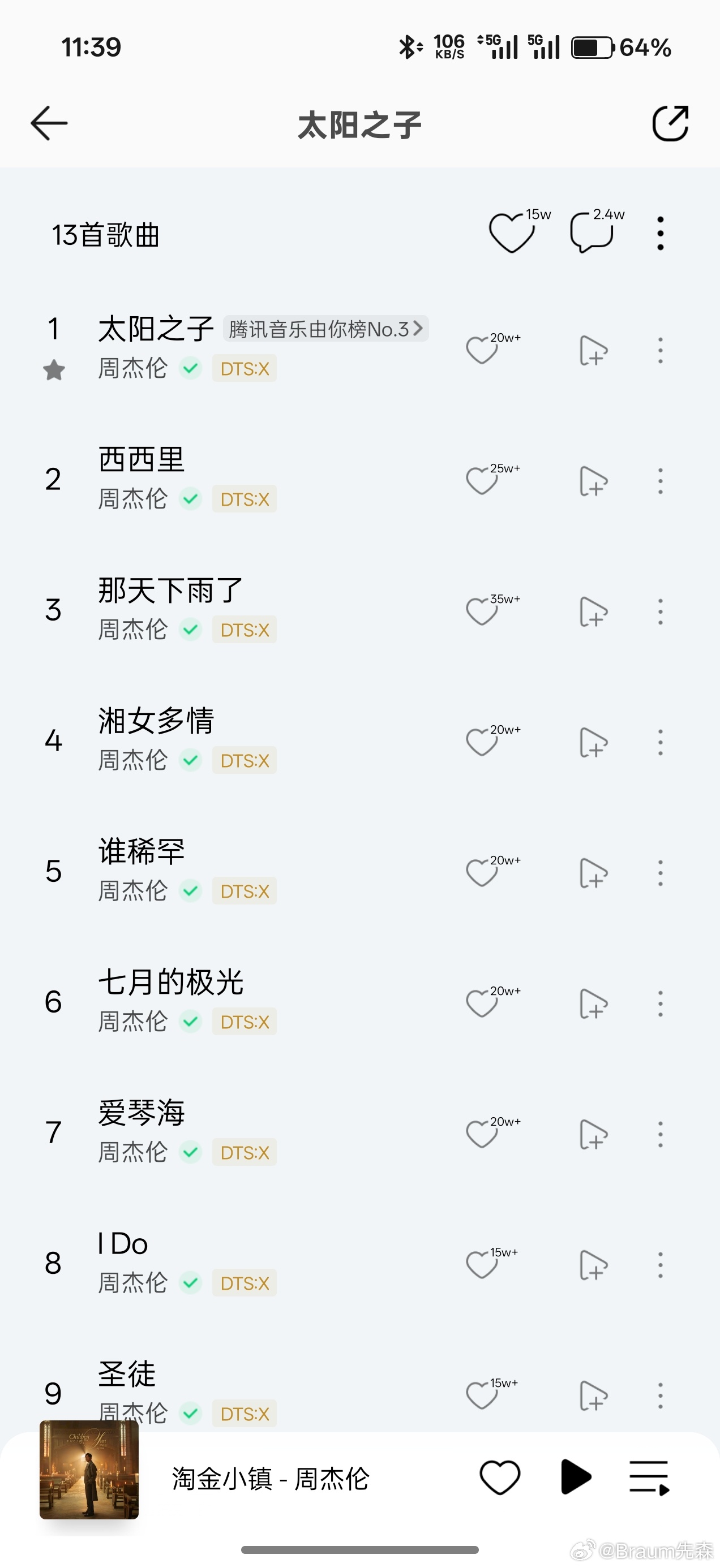Go back with the top-left arrow

point(49,123)
